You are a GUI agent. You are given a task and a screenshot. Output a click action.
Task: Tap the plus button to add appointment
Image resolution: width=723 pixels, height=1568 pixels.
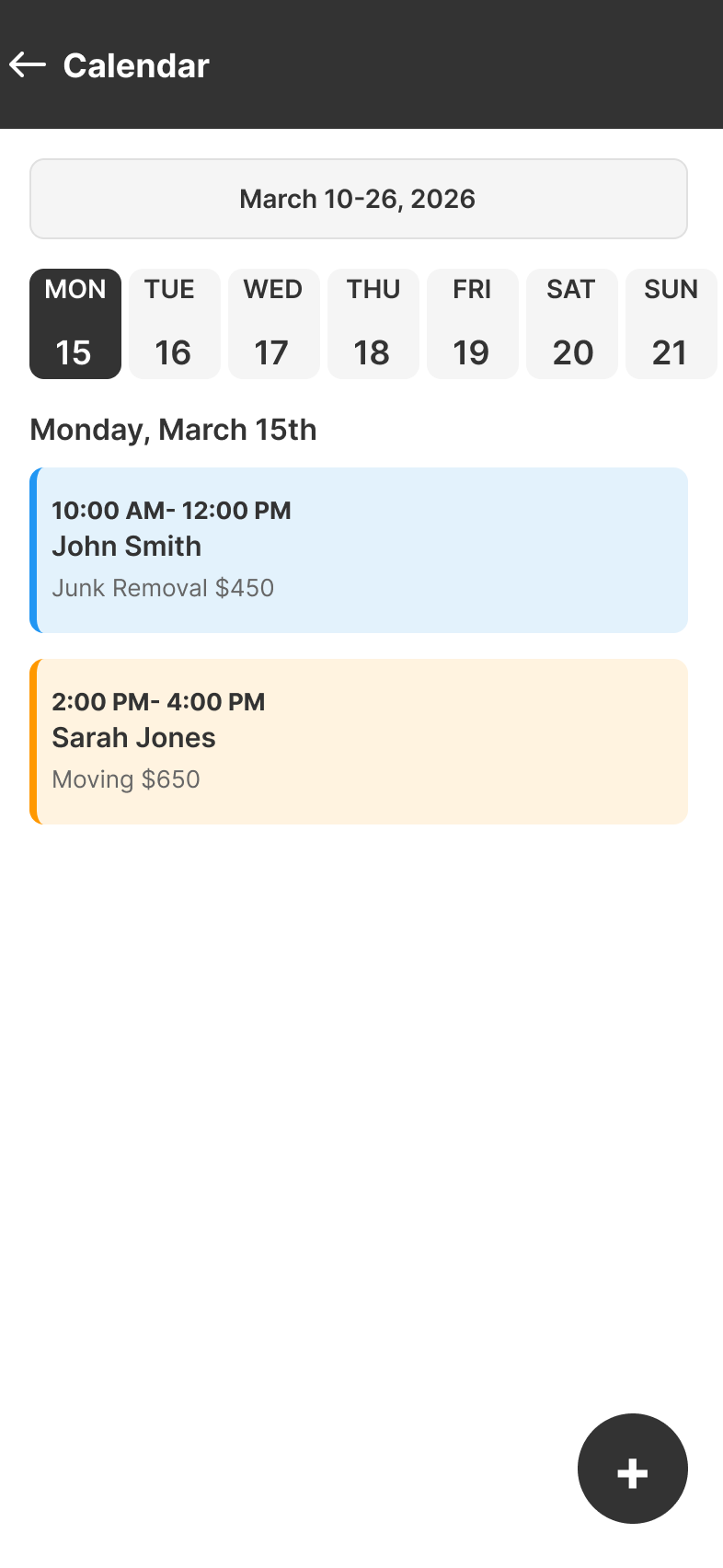click(x=632, y=1470)
